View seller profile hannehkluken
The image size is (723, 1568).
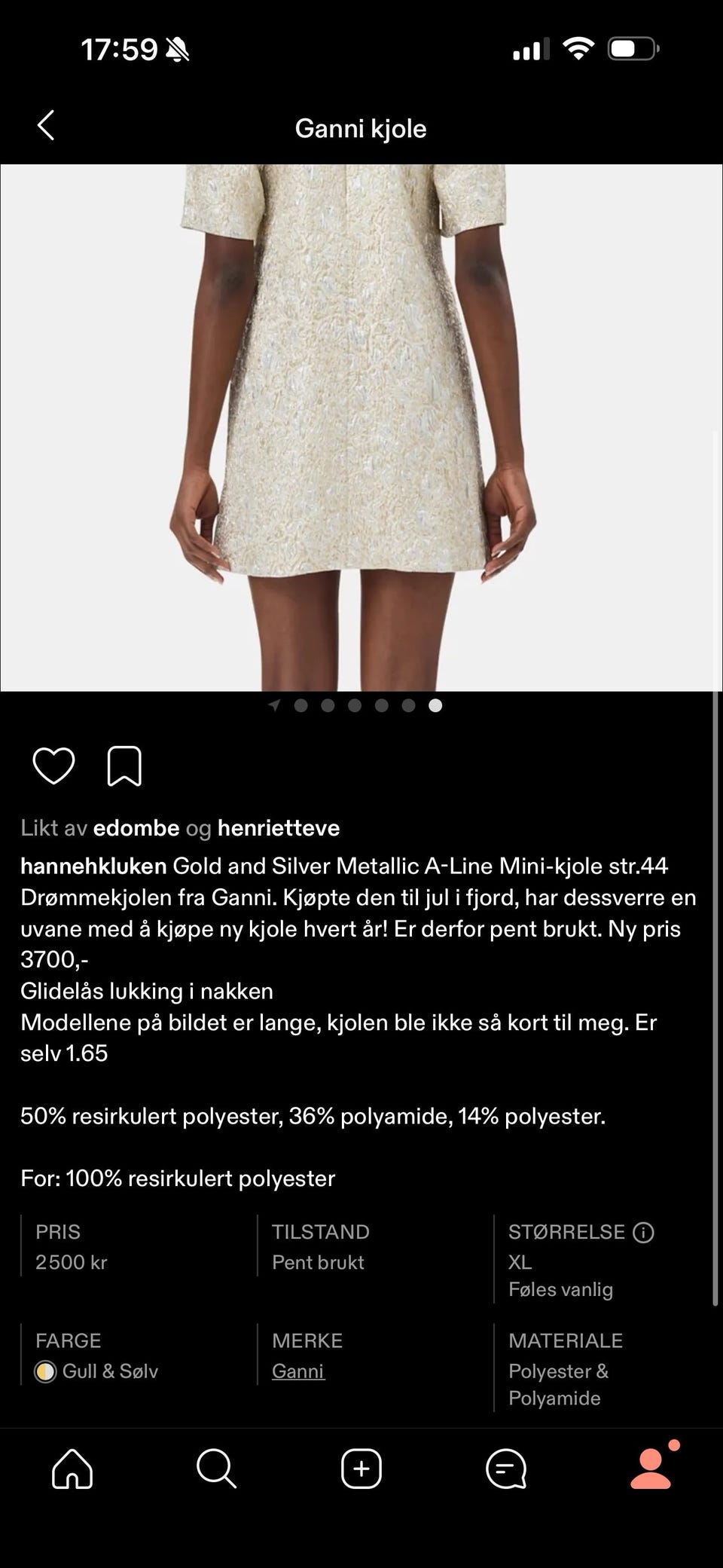click(x=93, y=866)
